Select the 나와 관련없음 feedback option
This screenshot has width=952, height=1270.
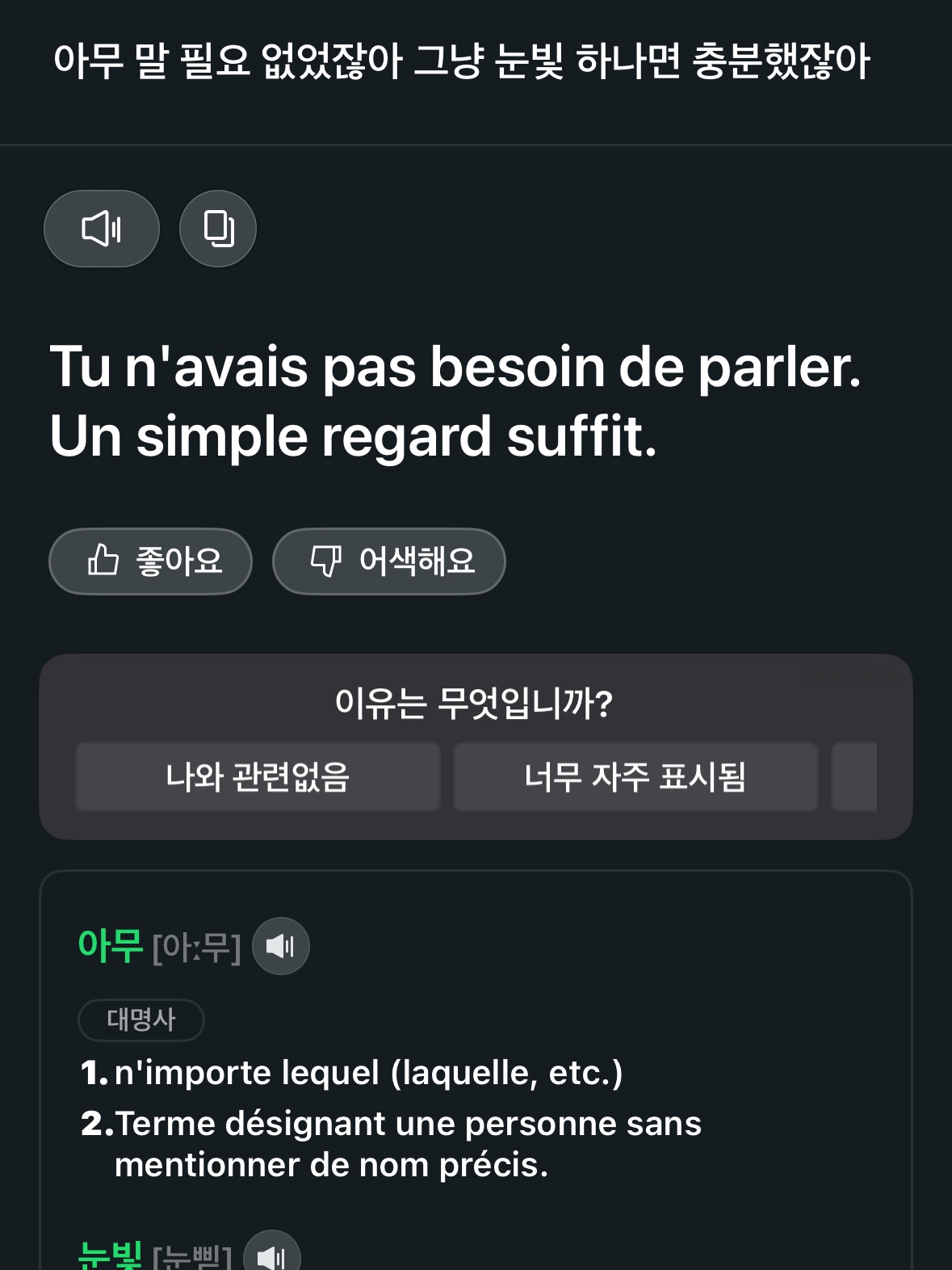258,777
